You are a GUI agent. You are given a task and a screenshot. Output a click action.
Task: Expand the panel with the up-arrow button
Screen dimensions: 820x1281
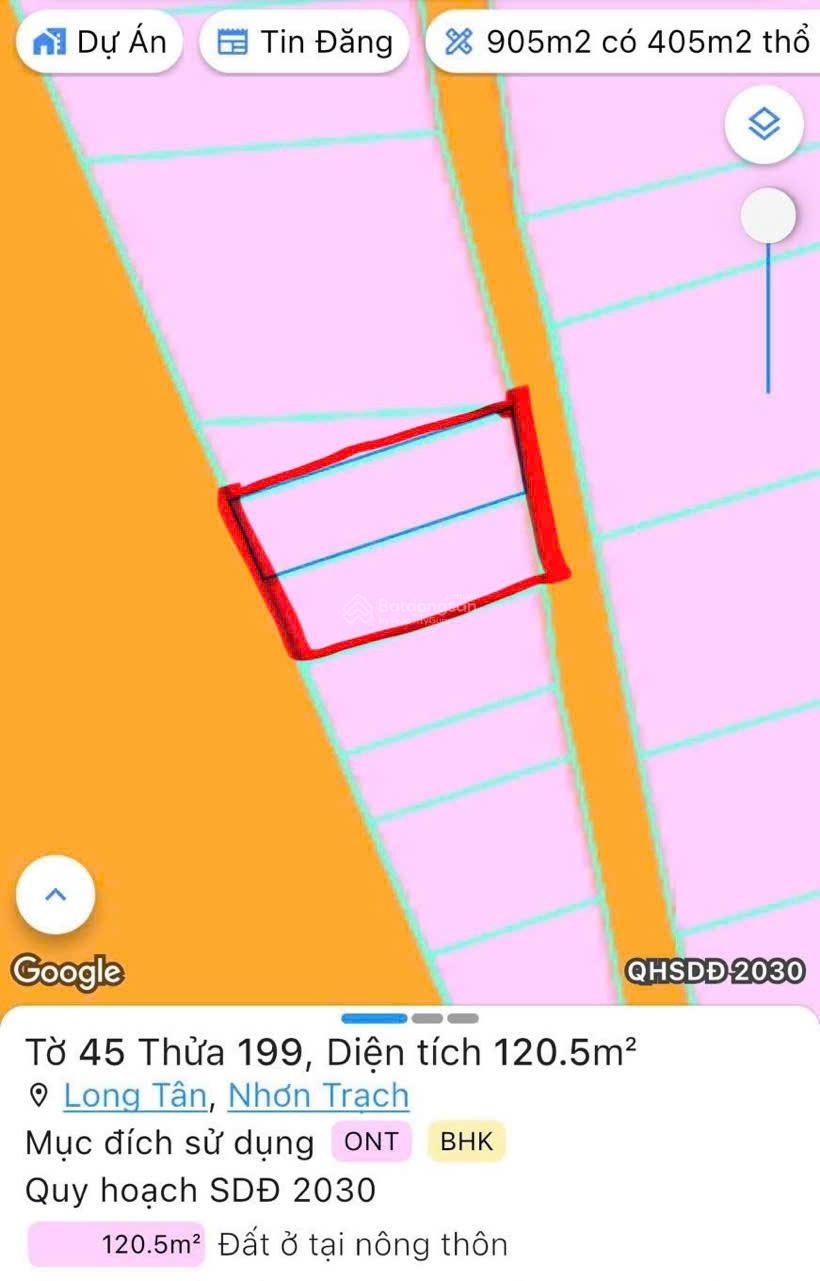[x=56, y=895]
